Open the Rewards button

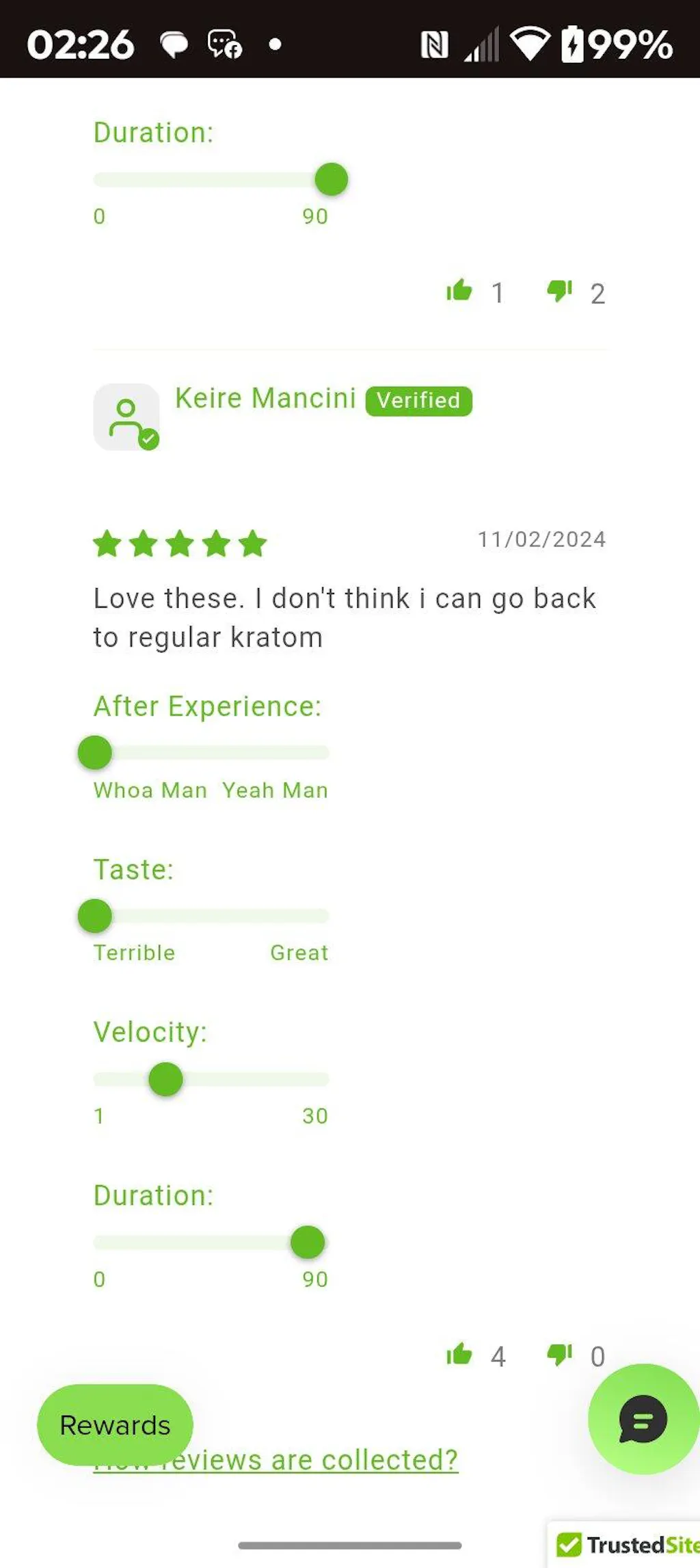[115, 1424]
